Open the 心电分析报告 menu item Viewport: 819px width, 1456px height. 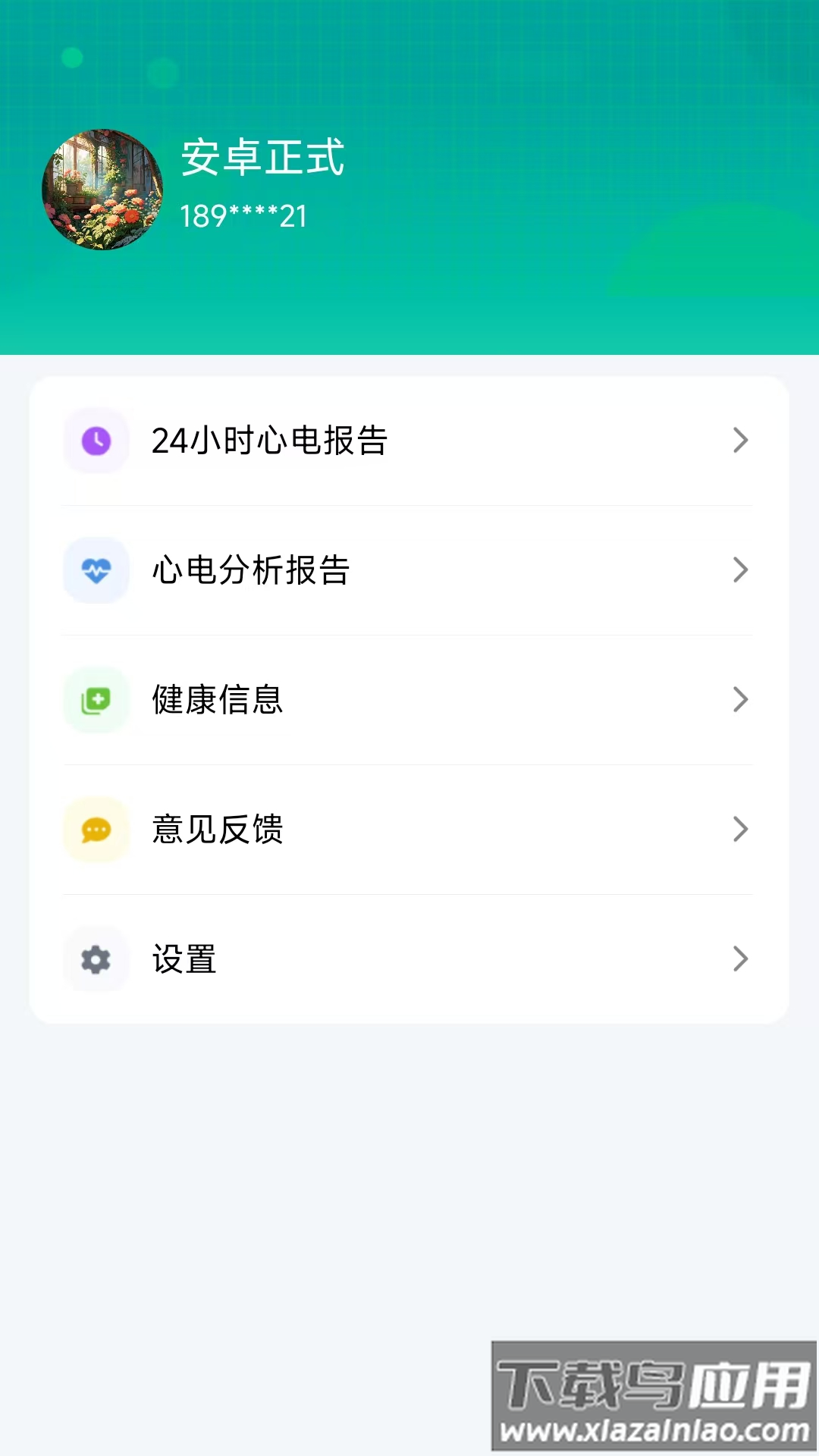click(250, 570)
